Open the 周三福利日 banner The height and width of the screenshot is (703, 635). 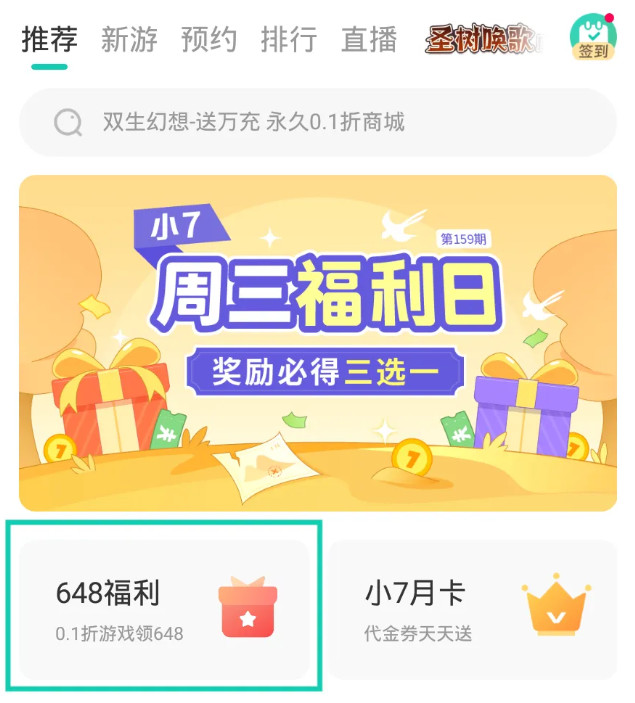point(317,342)
